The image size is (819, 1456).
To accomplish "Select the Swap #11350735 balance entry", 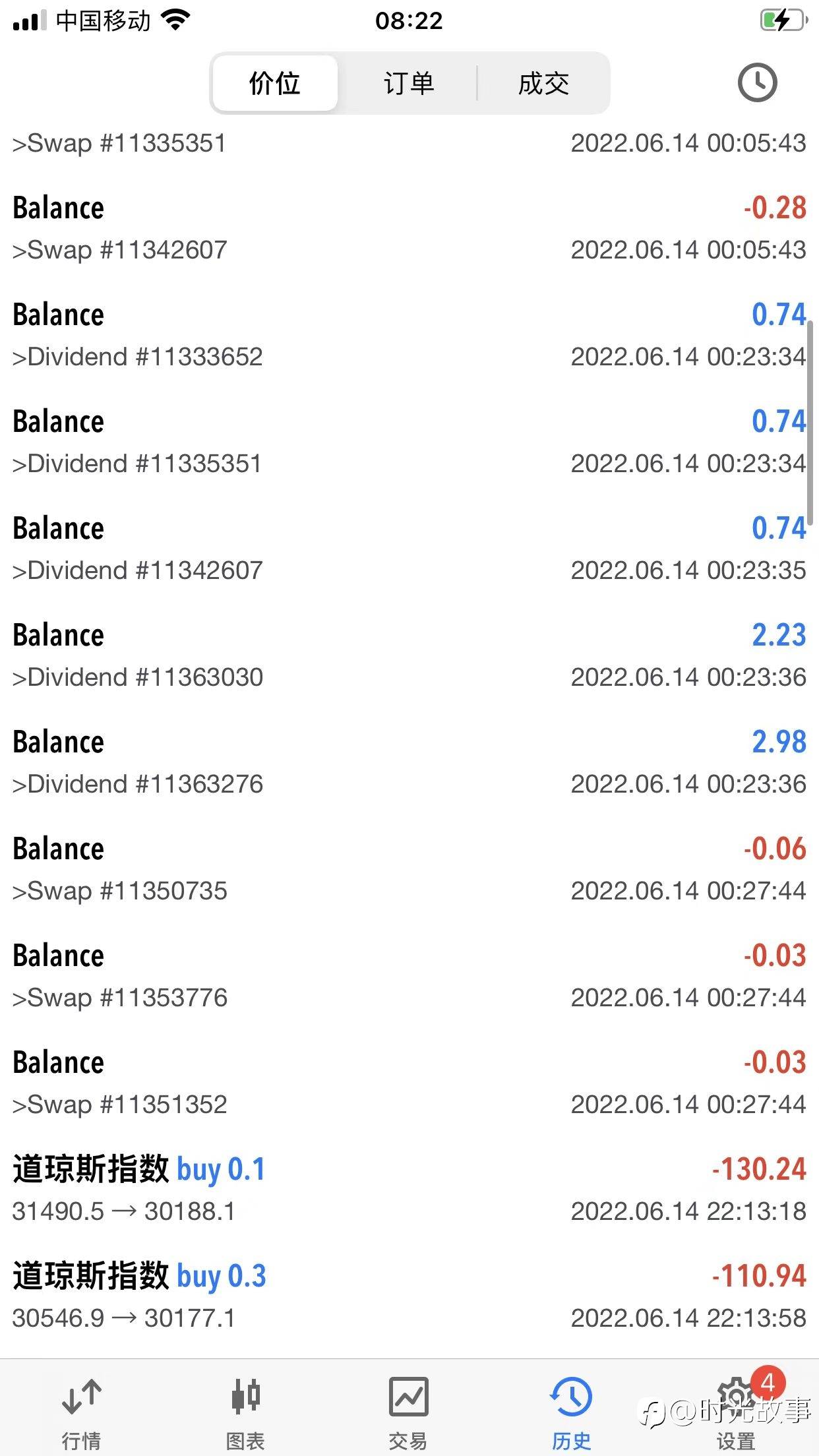I will point(409,869).
